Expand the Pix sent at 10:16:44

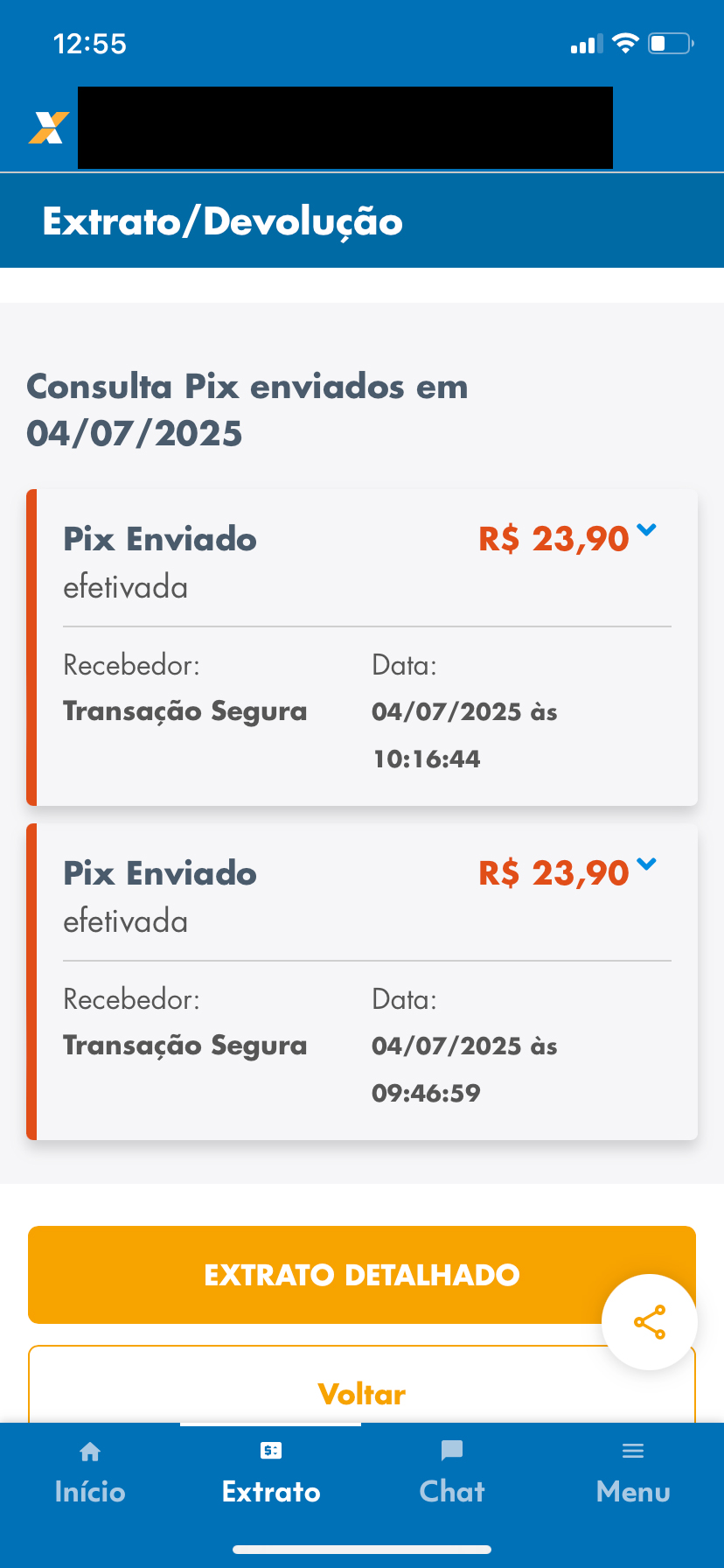[x=646, y=530]
